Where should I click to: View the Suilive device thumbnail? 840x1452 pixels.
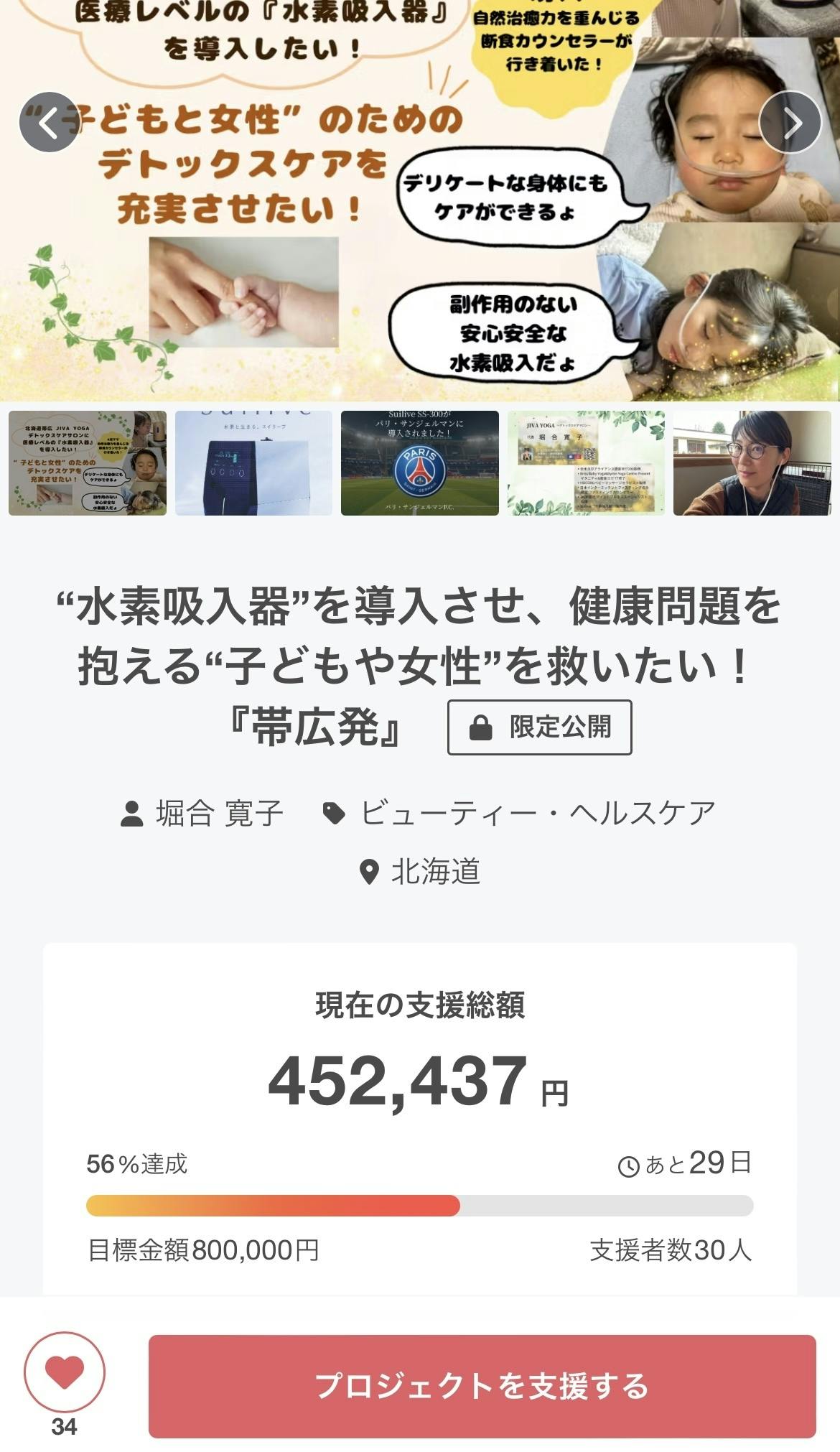pos(253,463)
